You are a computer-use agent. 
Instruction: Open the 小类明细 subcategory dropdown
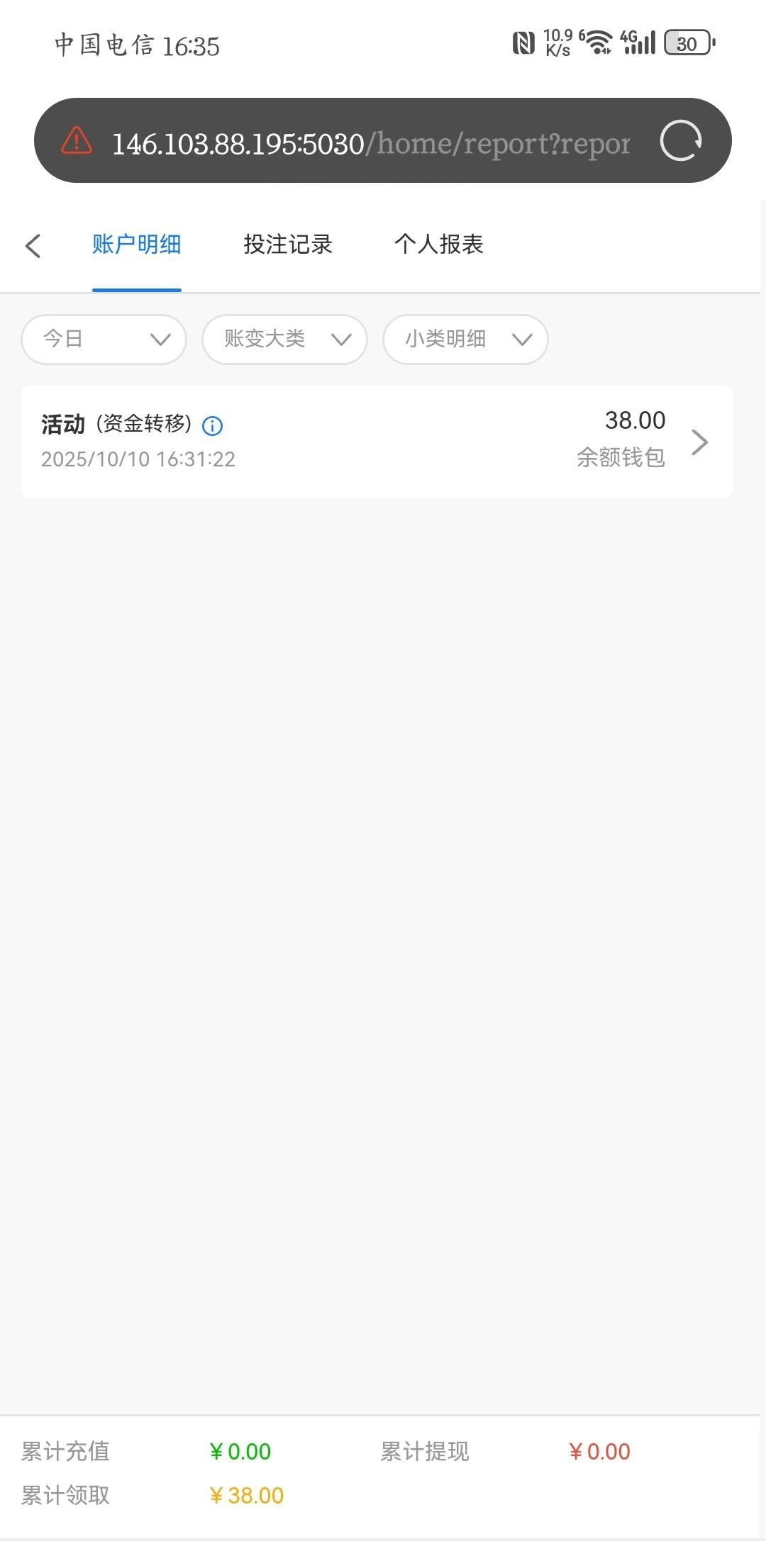point(465,340)
